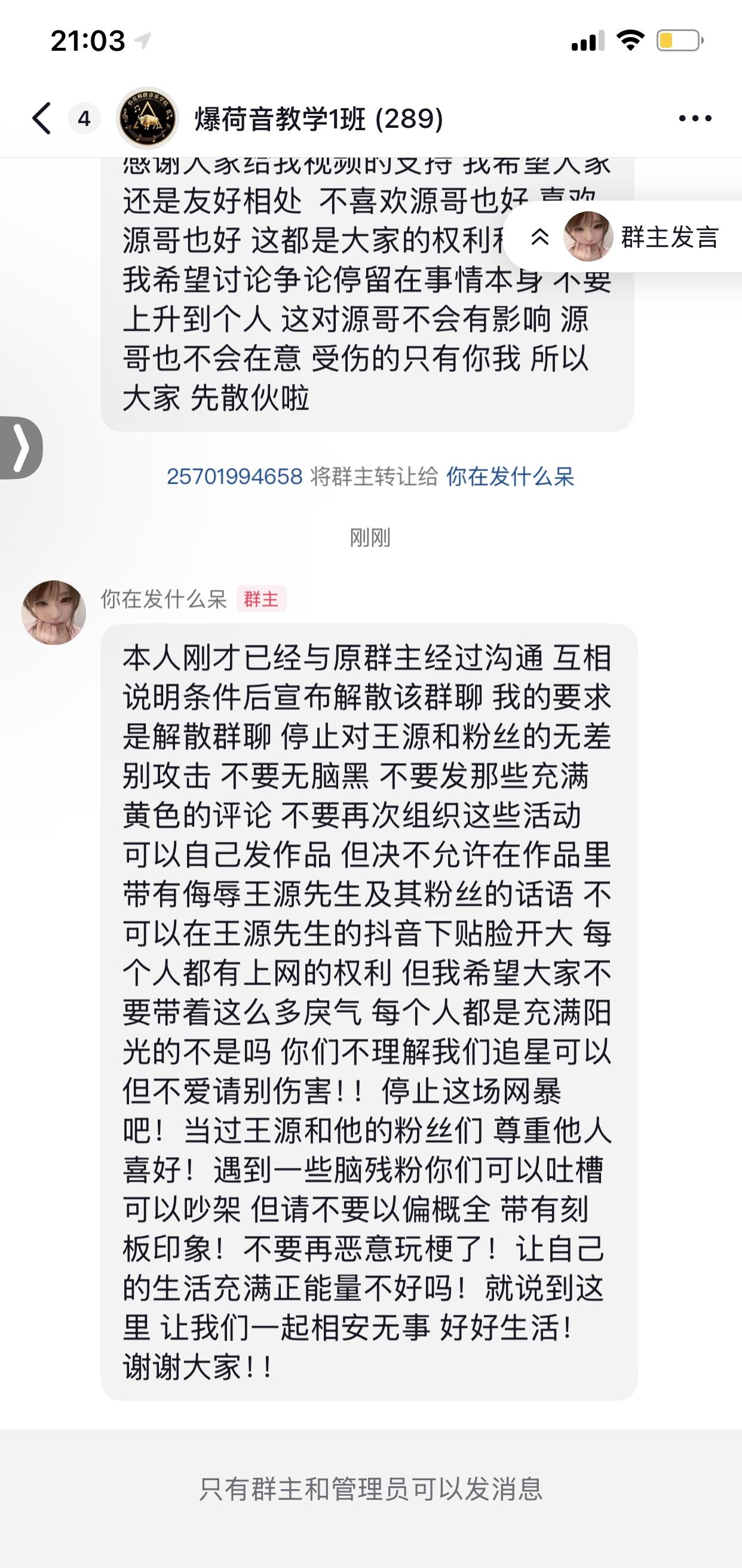Go back to the chat list
This screenshot has height=1568, width=742.
41,118
